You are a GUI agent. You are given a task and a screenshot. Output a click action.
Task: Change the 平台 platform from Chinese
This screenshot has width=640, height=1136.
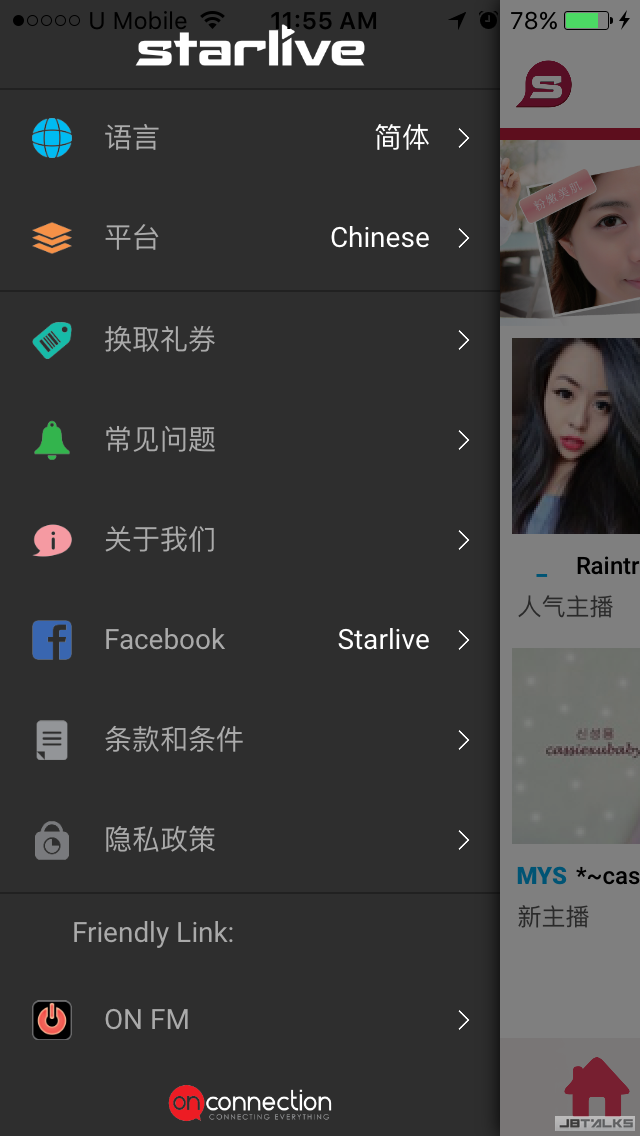pyautogui.click(x=250, y=238)
